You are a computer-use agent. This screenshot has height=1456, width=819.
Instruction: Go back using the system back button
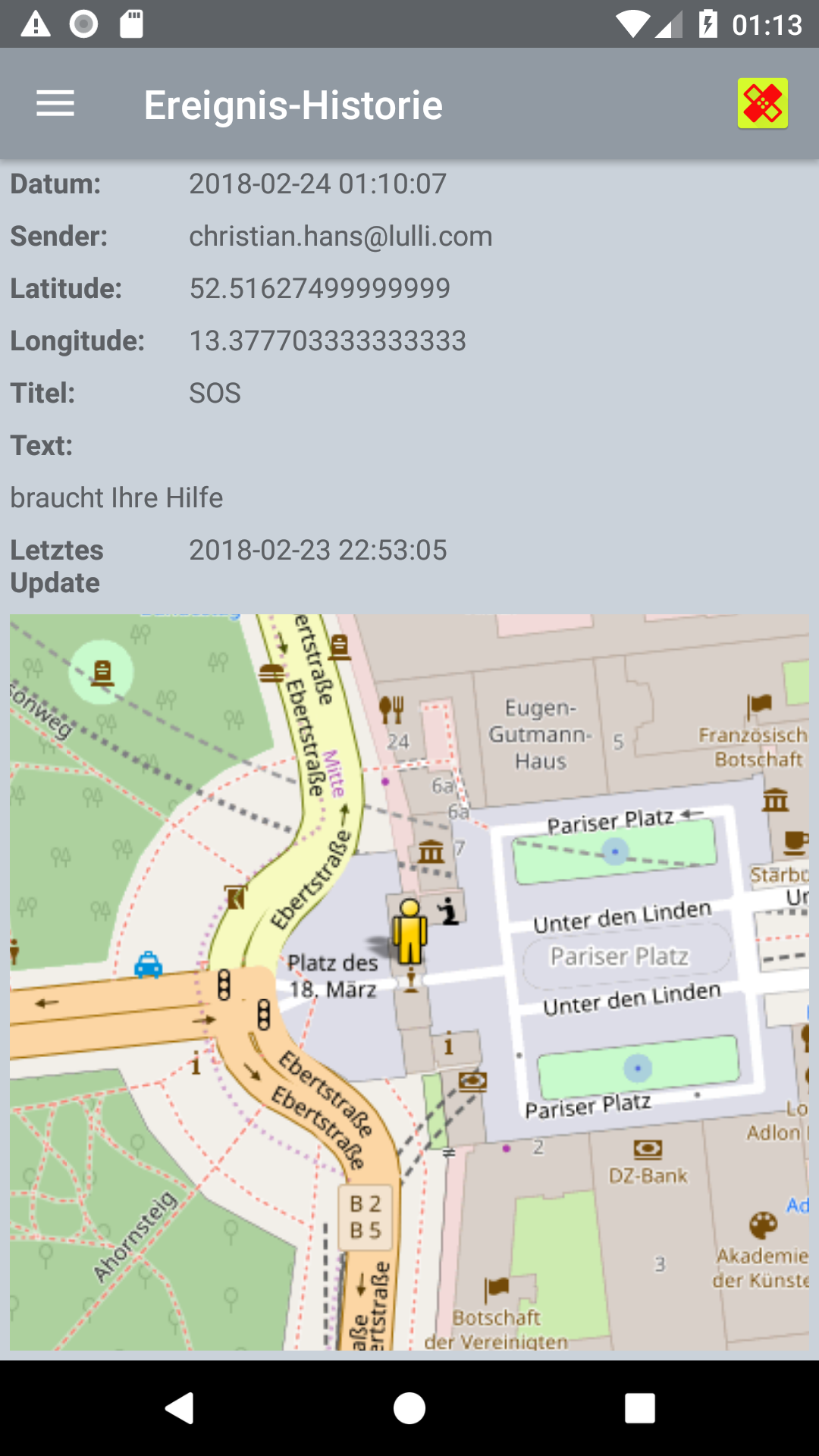tap(180, 1408)
